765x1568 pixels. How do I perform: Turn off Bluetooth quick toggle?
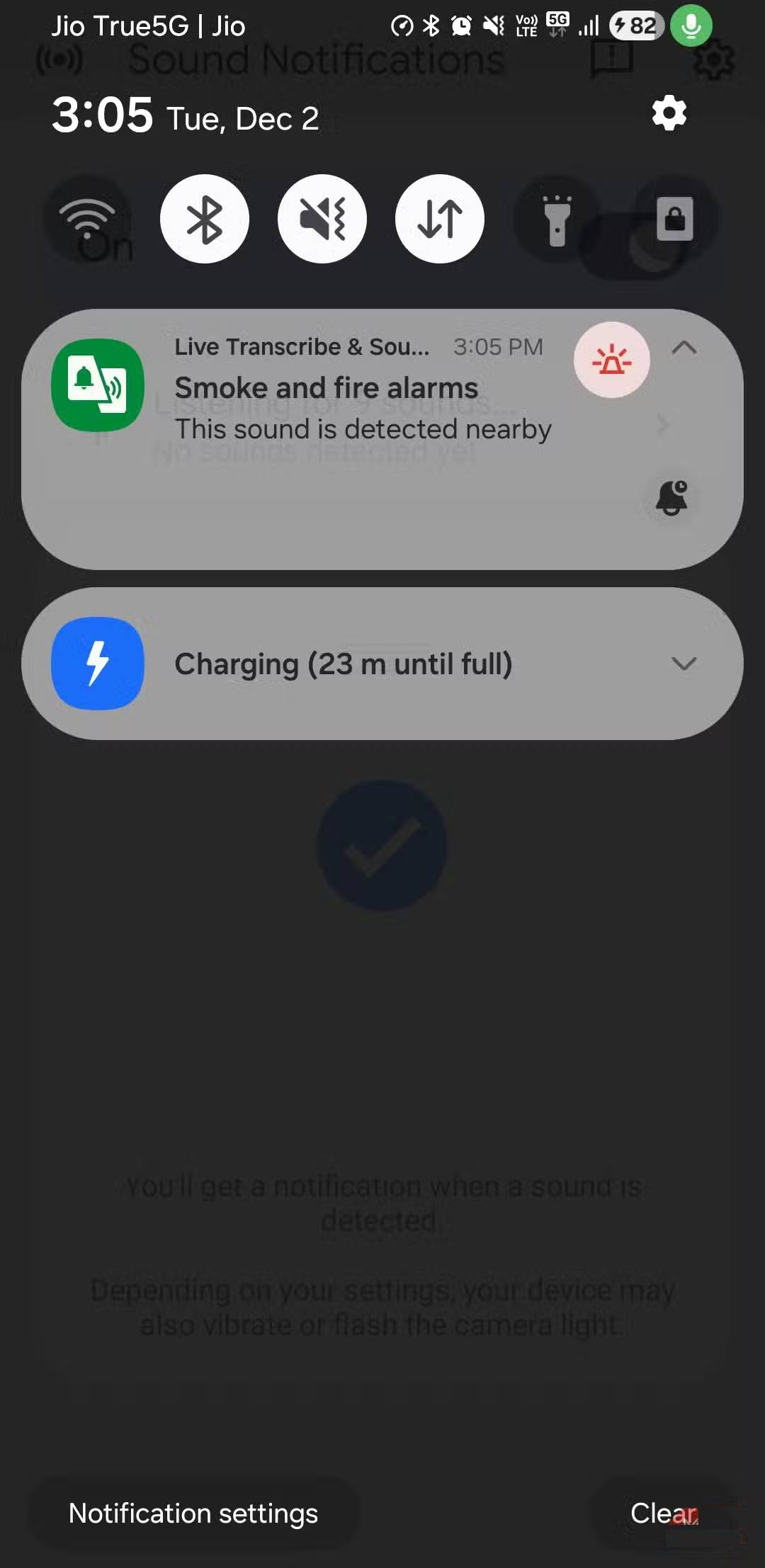205,219
